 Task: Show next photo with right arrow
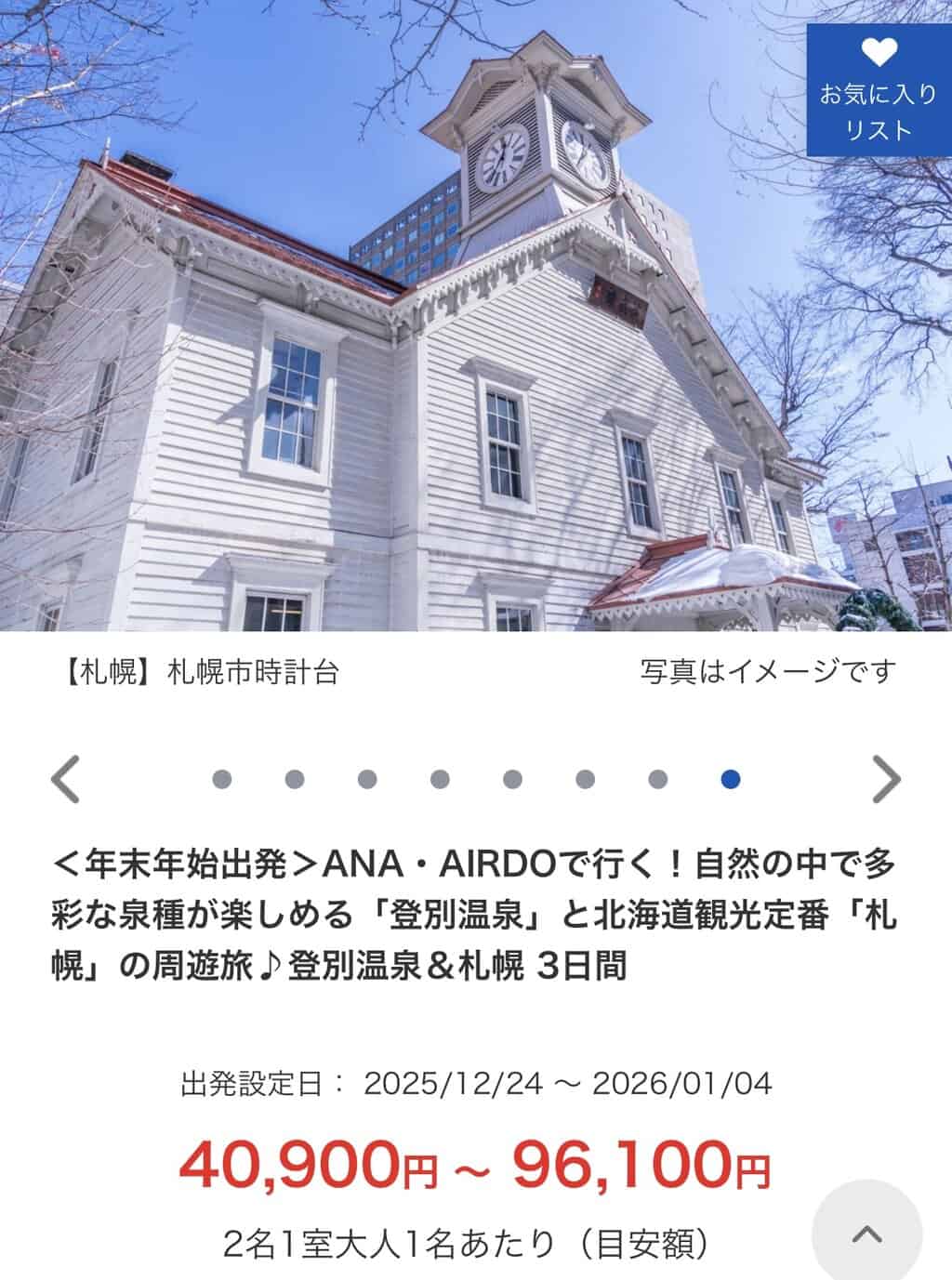(x=886, y=779)
